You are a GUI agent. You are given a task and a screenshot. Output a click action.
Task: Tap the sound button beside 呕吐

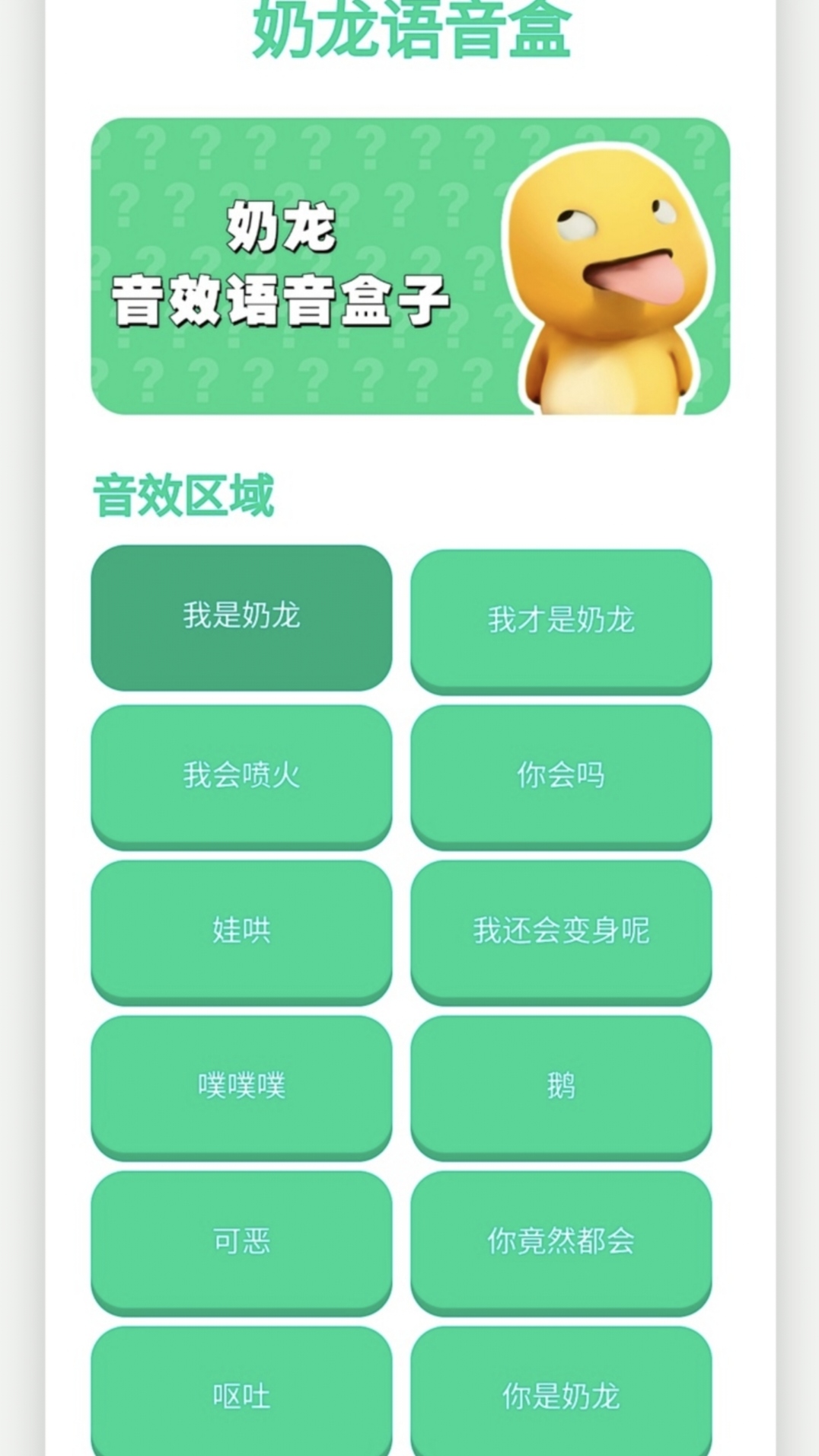coord(562,1398)
